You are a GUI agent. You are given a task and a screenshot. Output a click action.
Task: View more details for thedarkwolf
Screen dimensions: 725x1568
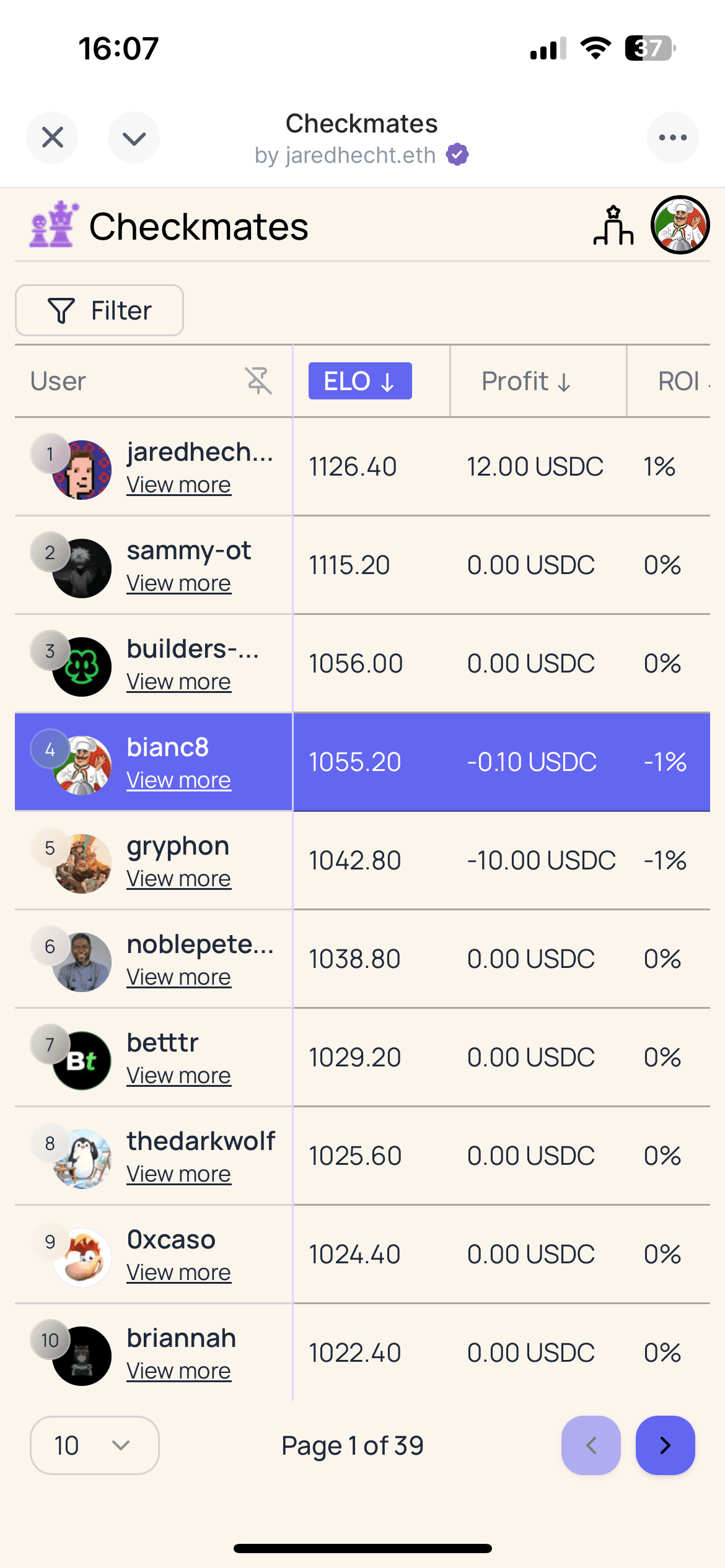click(178, 1174)
